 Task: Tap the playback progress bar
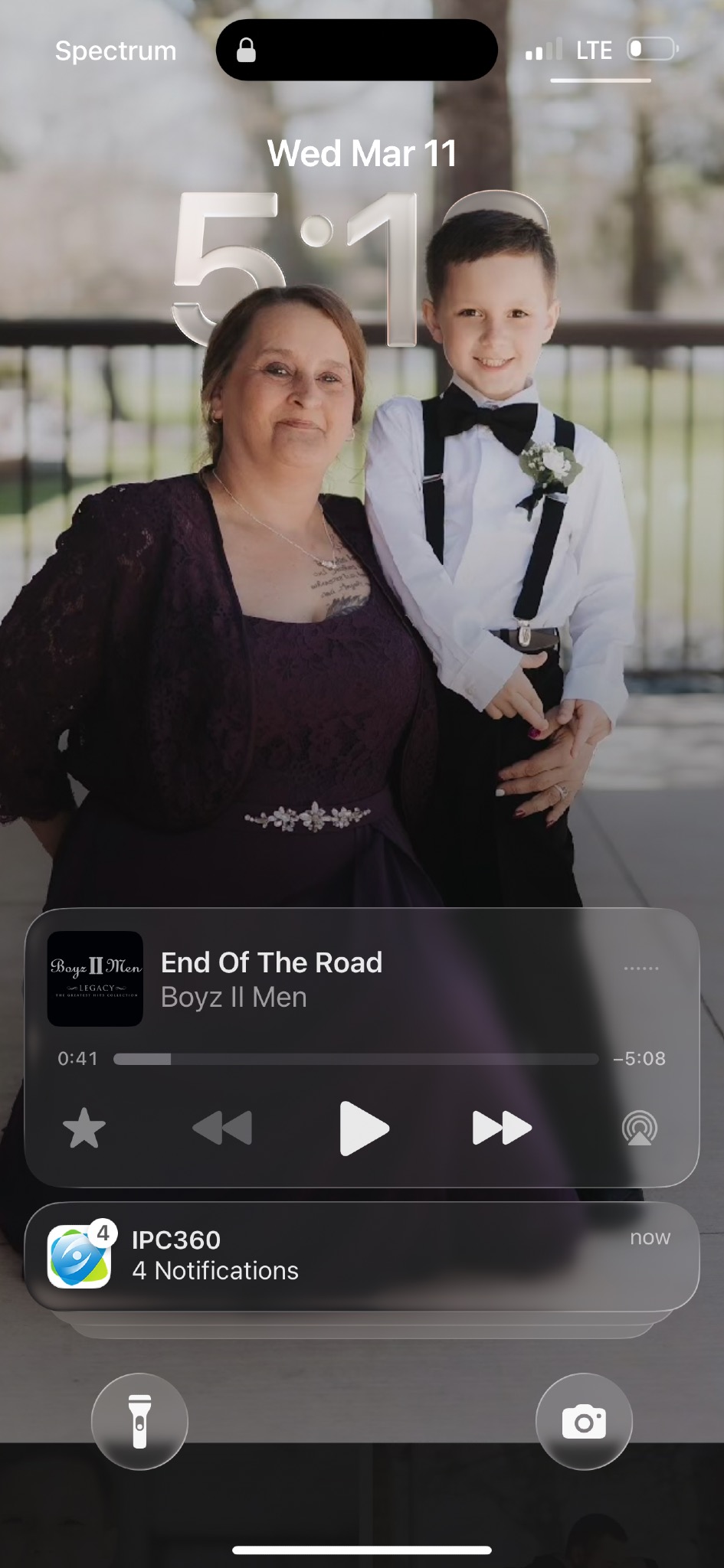[355, 1059]
